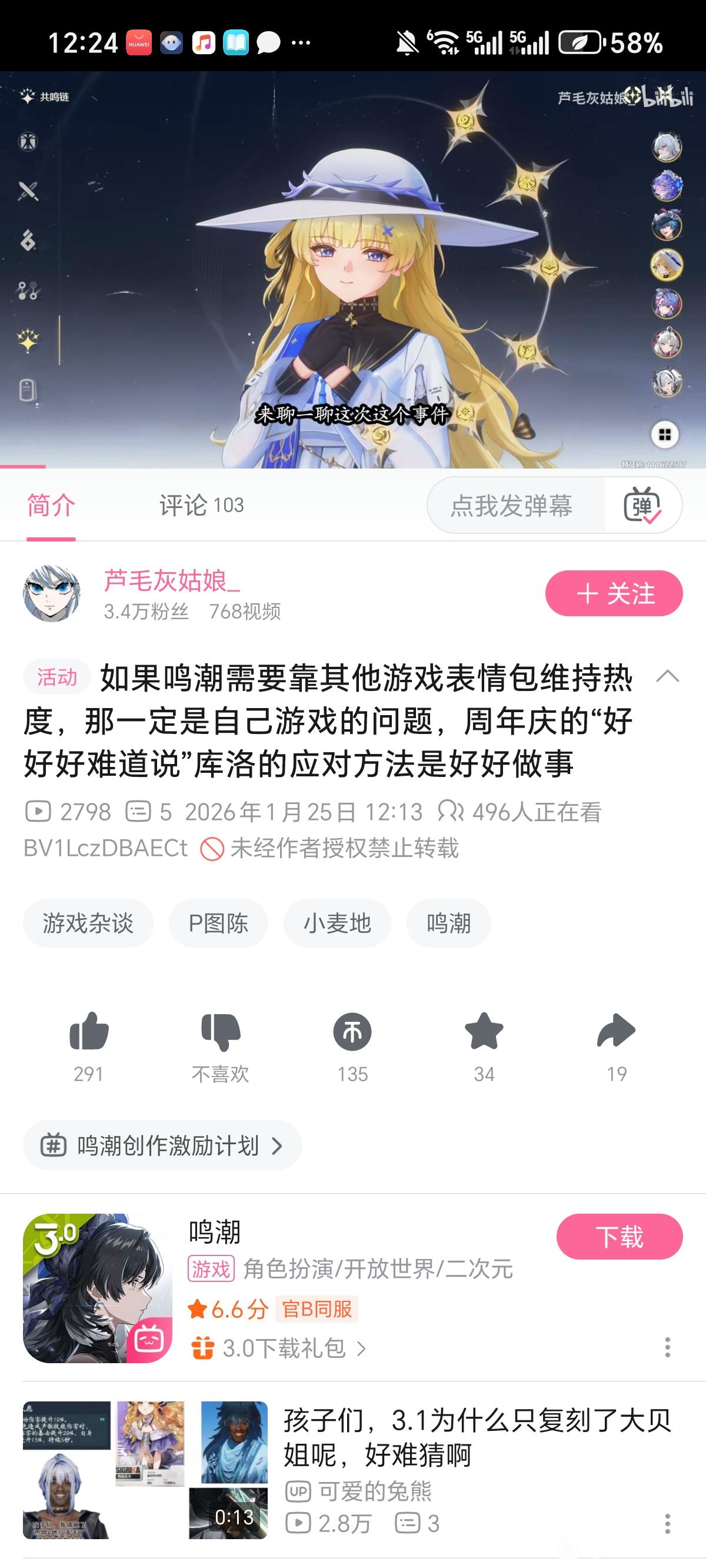This screenshot has height=1568, width=706.
Task: Download the 鸣潮 game
Action: click(x=619, y=1237)
